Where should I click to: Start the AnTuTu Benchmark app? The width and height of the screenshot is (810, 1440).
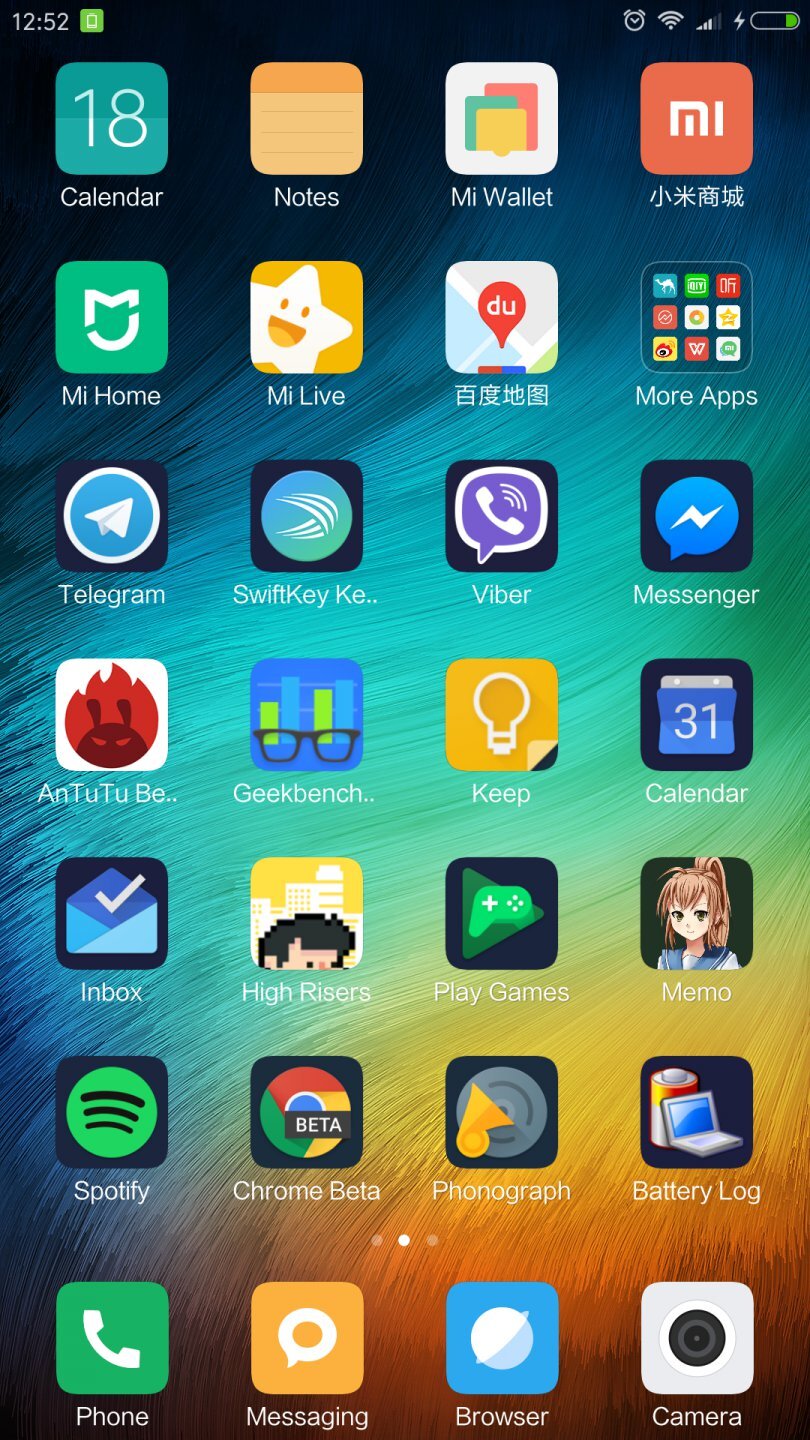[112, 714]
